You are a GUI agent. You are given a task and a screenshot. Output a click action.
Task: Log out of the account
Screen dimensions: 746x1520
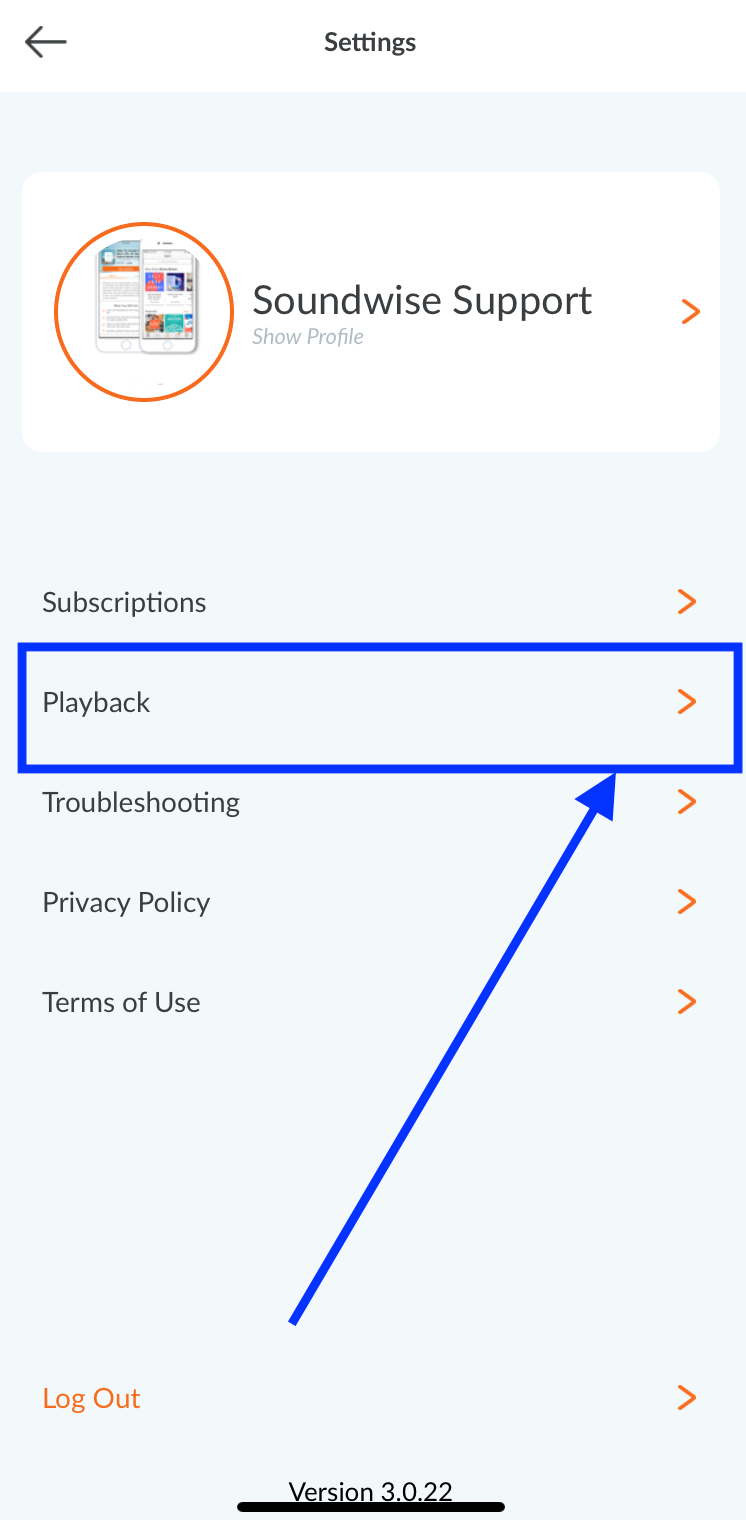tap(371, 1398)
